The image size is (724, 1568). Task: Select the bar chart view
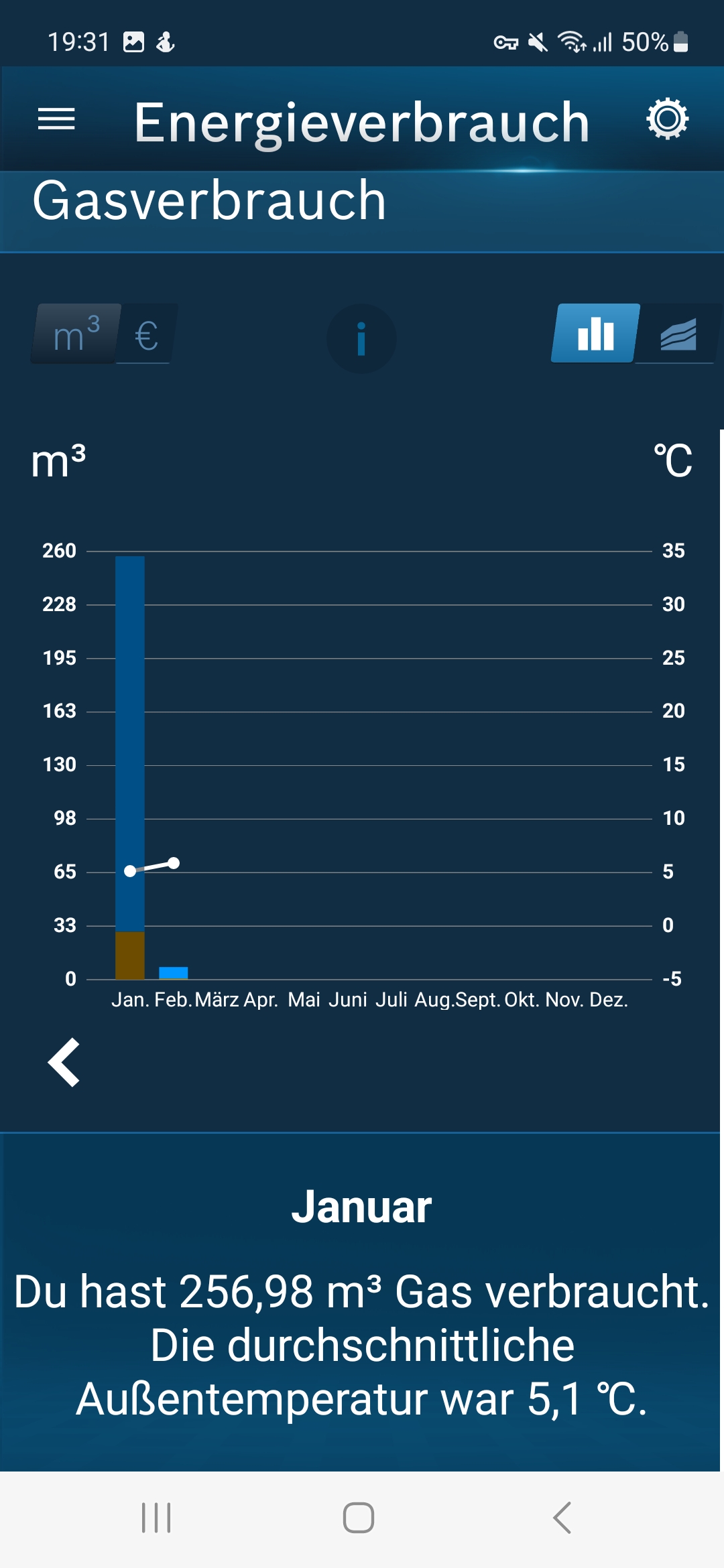[595, 333]
